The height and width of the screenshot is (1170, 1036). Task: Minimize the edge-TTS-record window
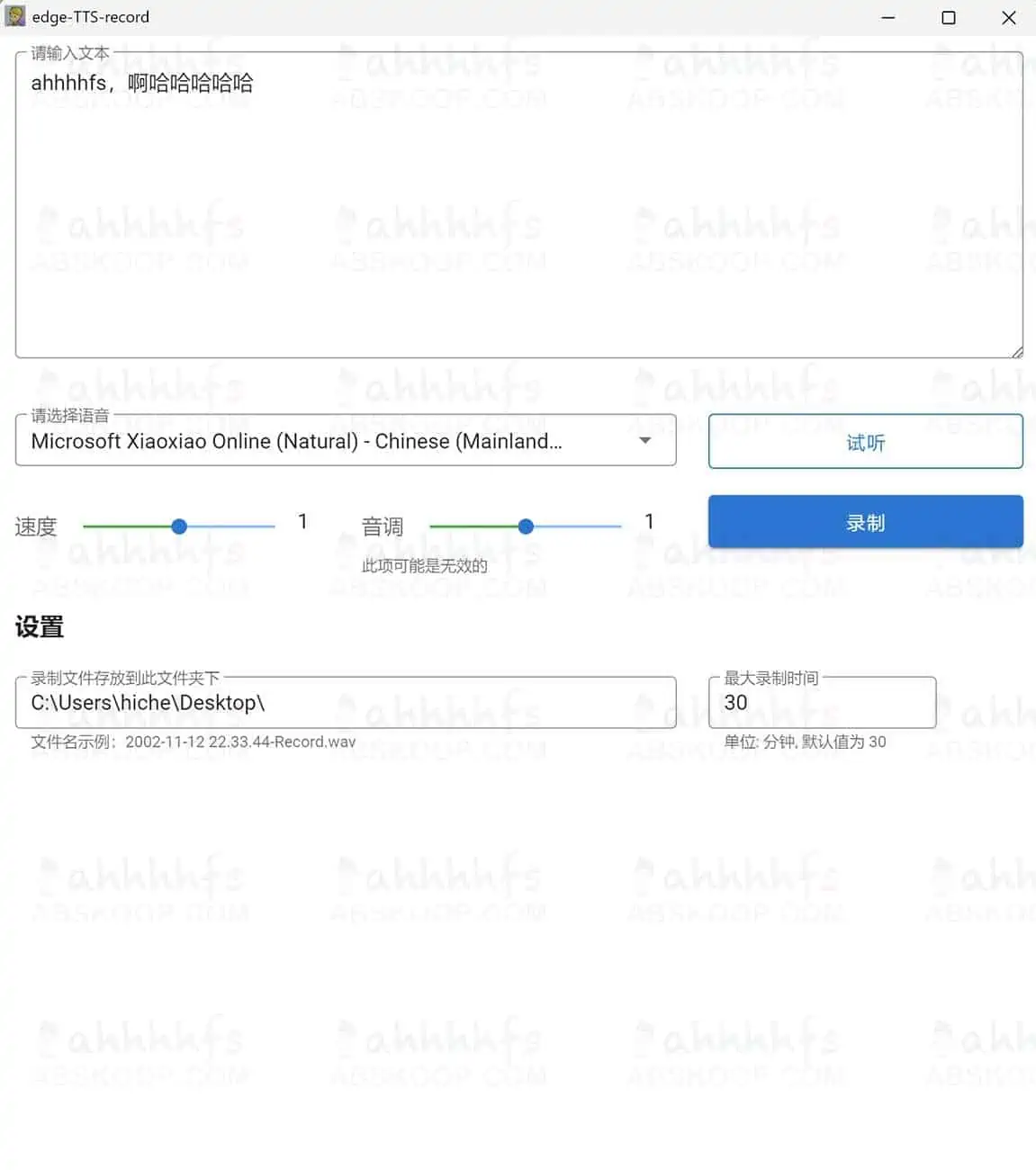(887, 17)
